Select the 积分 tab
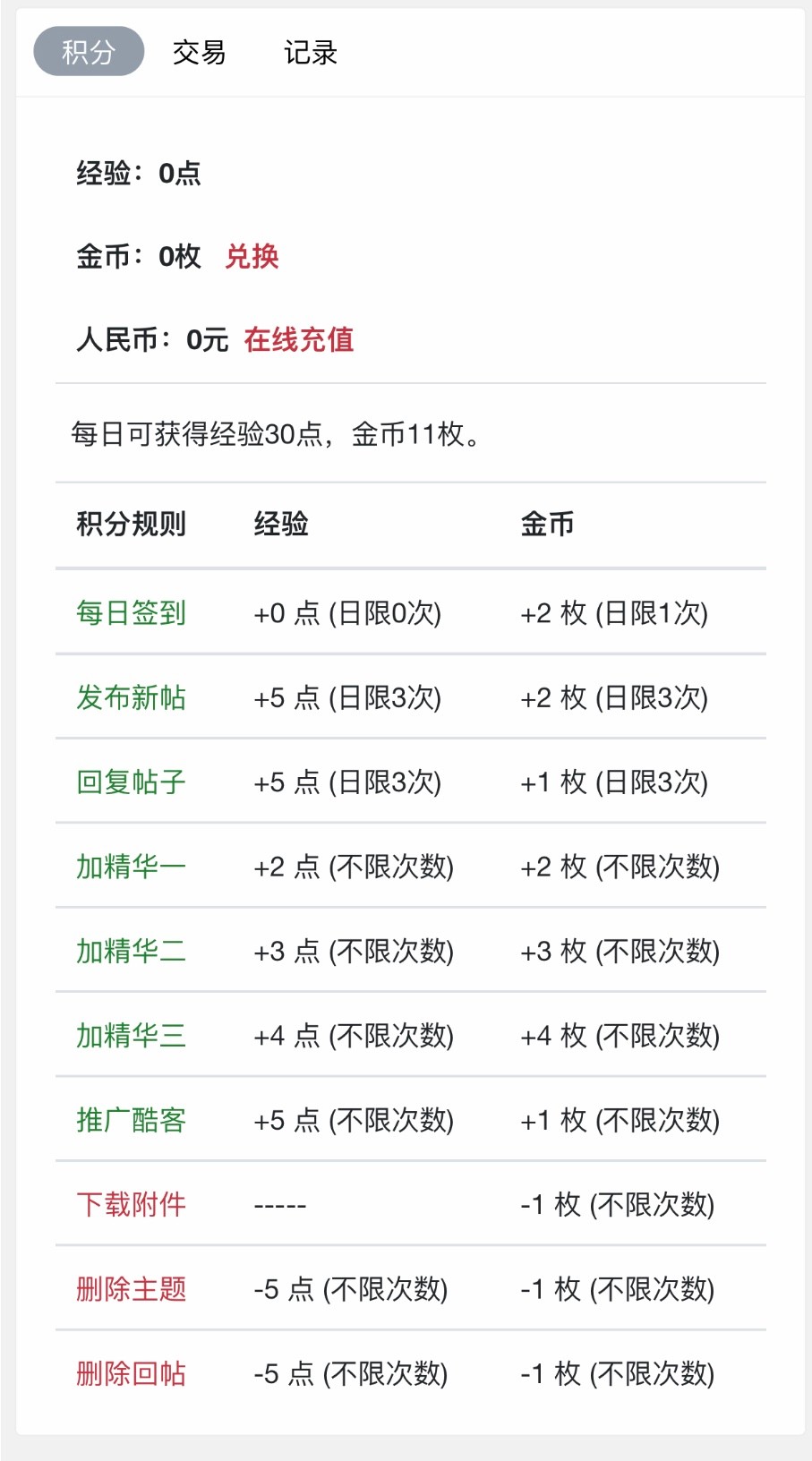The image size is (812, 1461). 89,52
